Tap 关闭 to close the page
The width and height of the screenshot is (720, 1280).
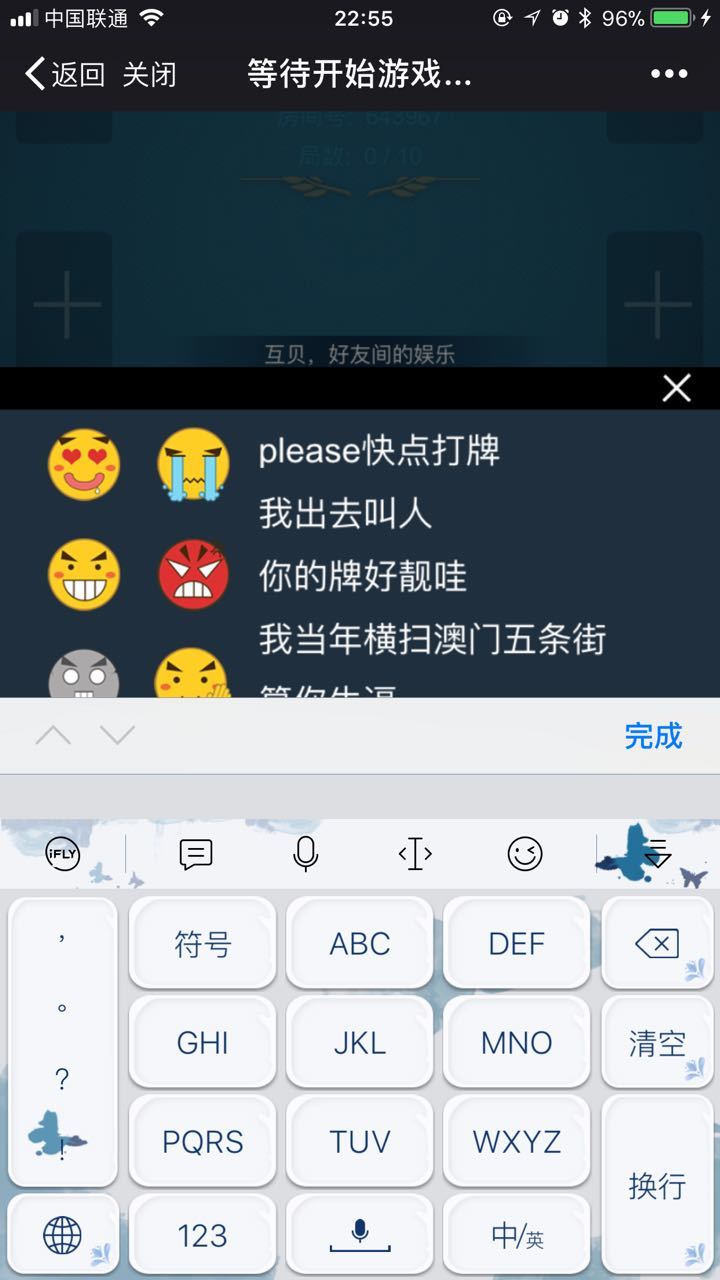[x=150, y=74]
